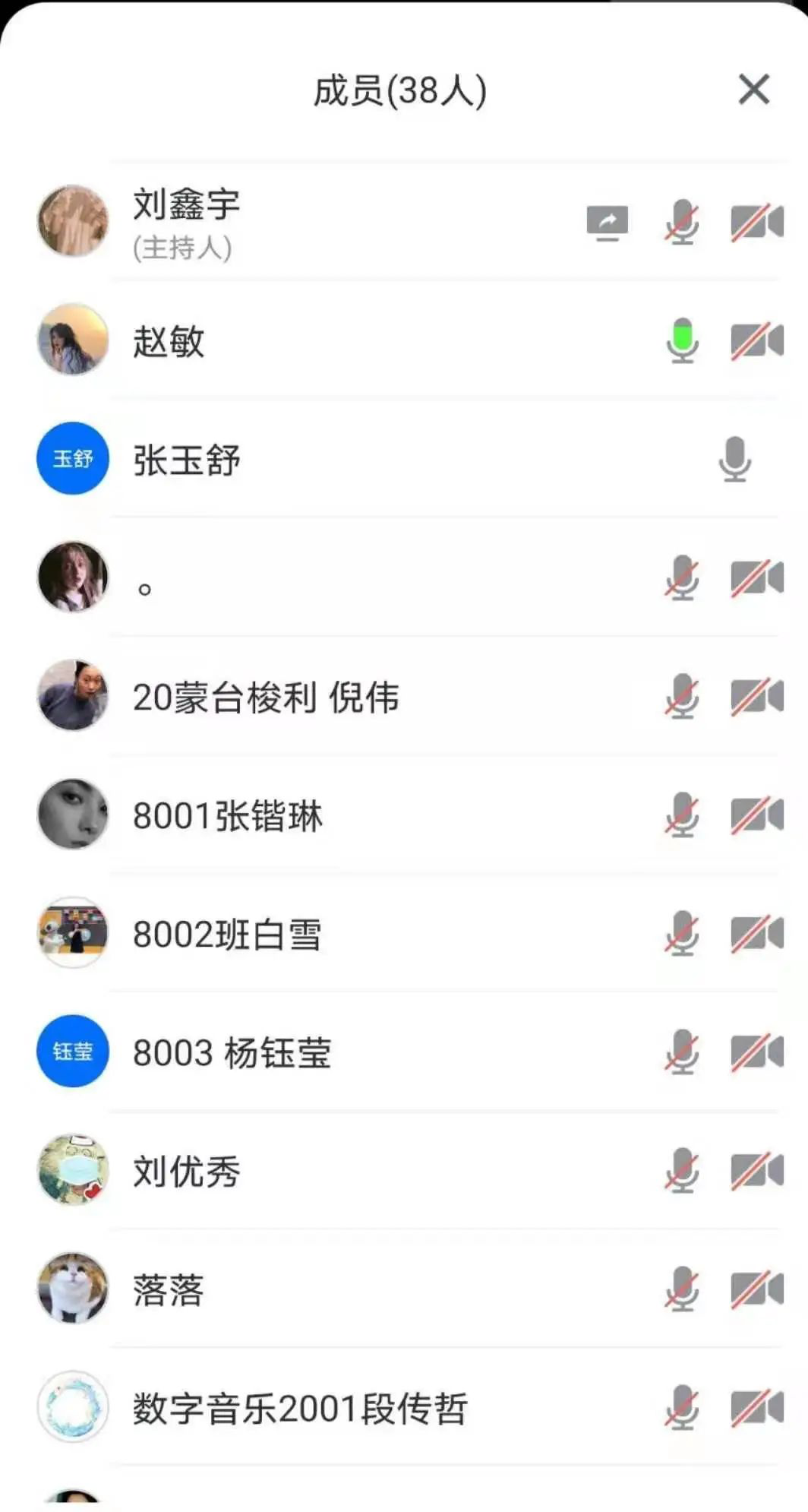Viewport: 808px width, 1512px height.
Task: Tap the camera-off icon beside 落落
Action: [x=756, y=1289]
